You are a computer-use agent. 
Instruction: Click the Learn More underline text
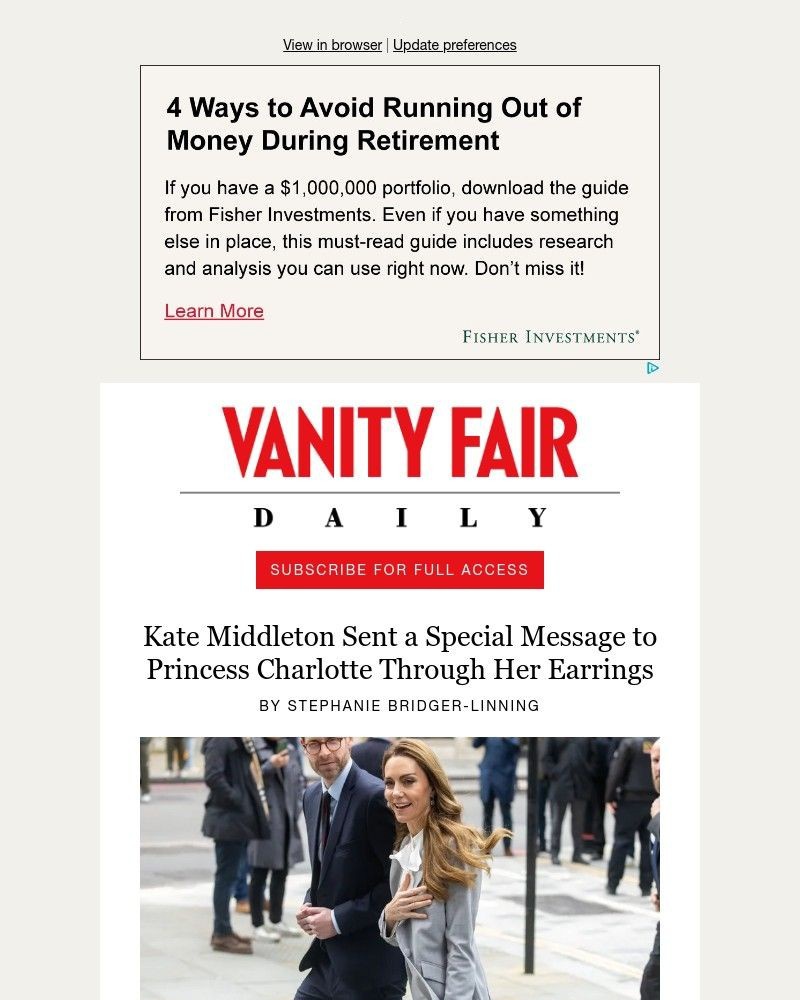214,321
